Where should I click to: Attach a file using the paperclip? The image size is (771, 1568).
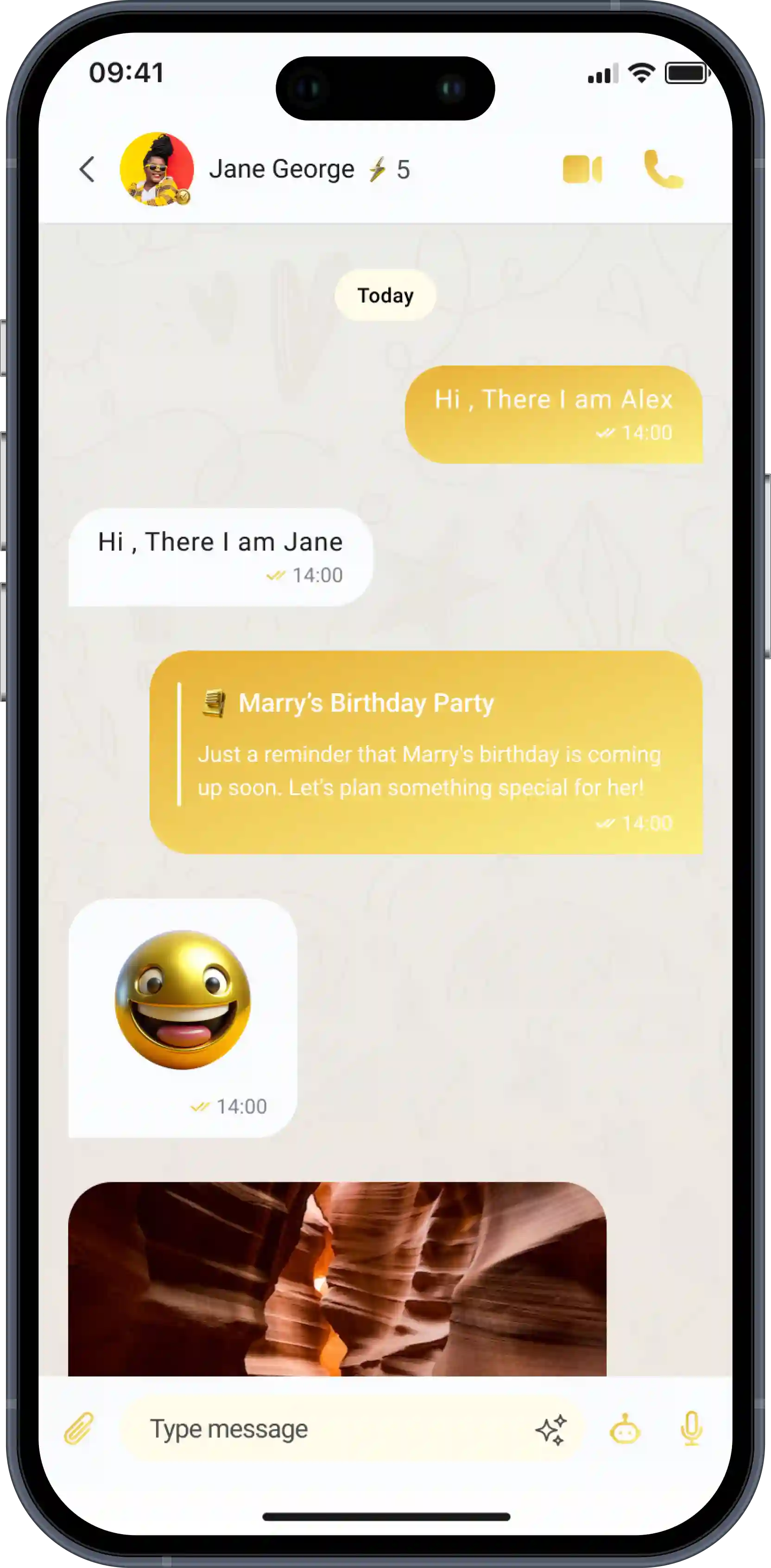click(79, 1428)
